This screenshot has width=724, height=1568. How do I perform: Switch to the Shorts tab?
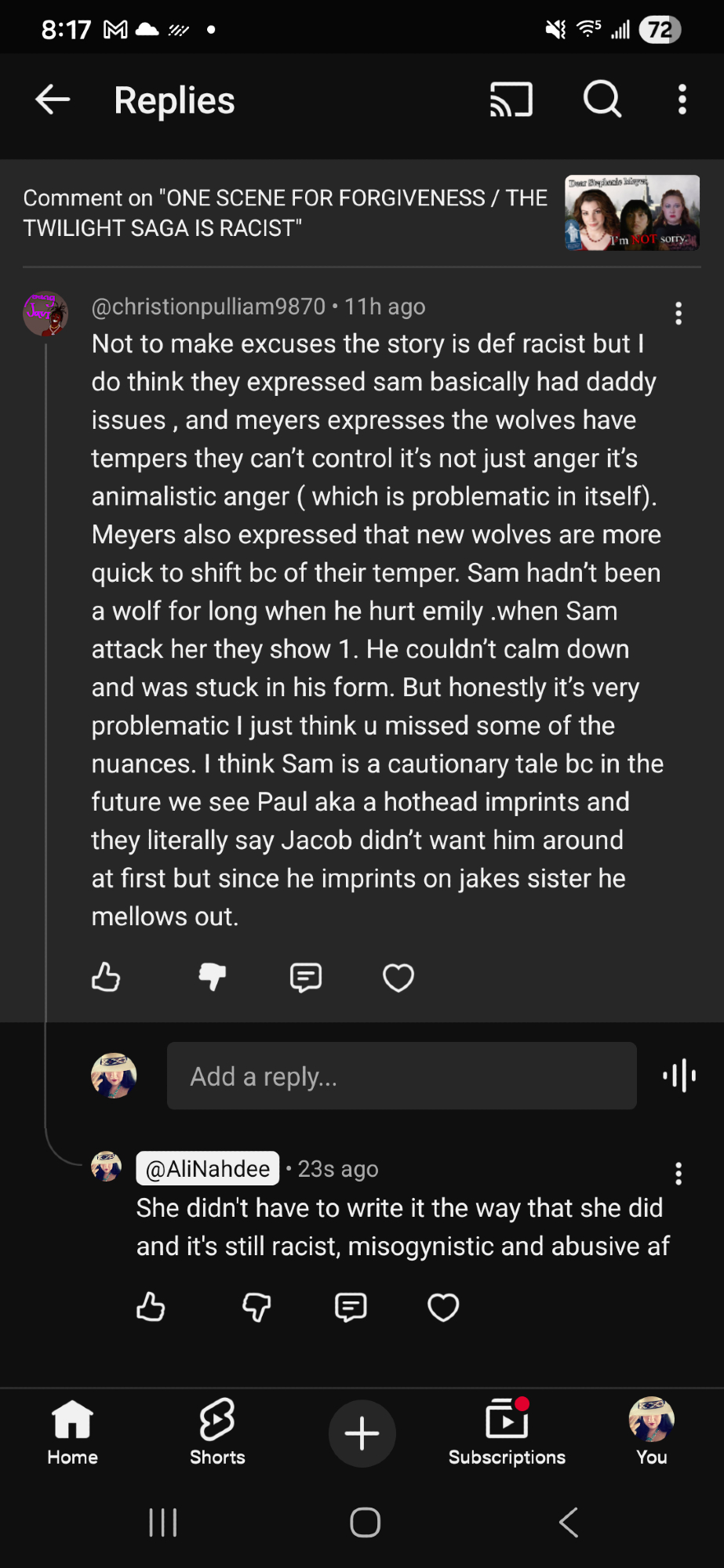click(217, 1432)
